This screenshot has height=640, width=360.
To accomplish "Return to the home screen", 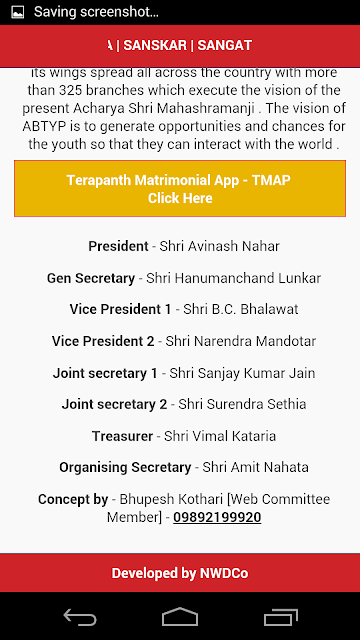I will (x=180, y=616).
